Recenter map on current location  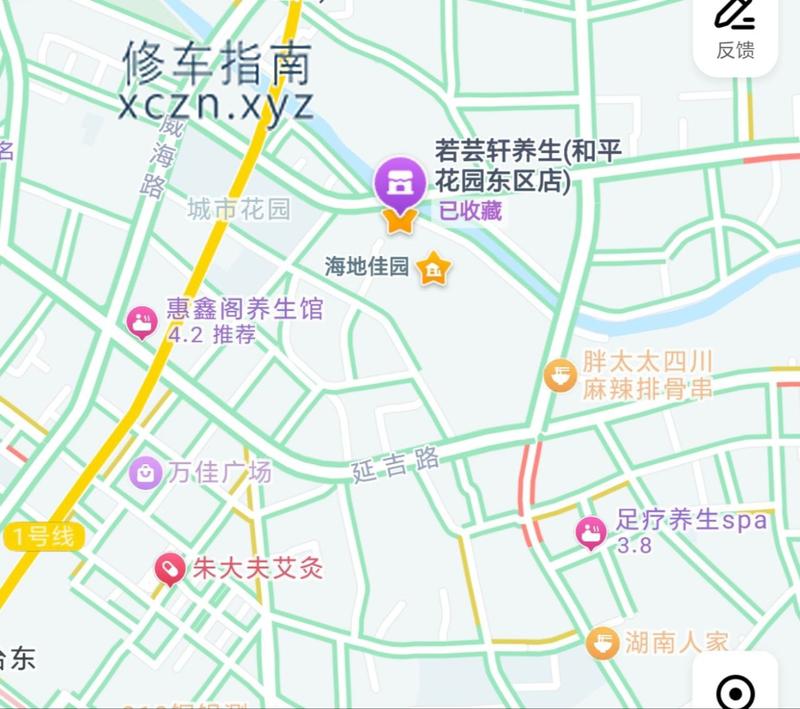[736, 690]
